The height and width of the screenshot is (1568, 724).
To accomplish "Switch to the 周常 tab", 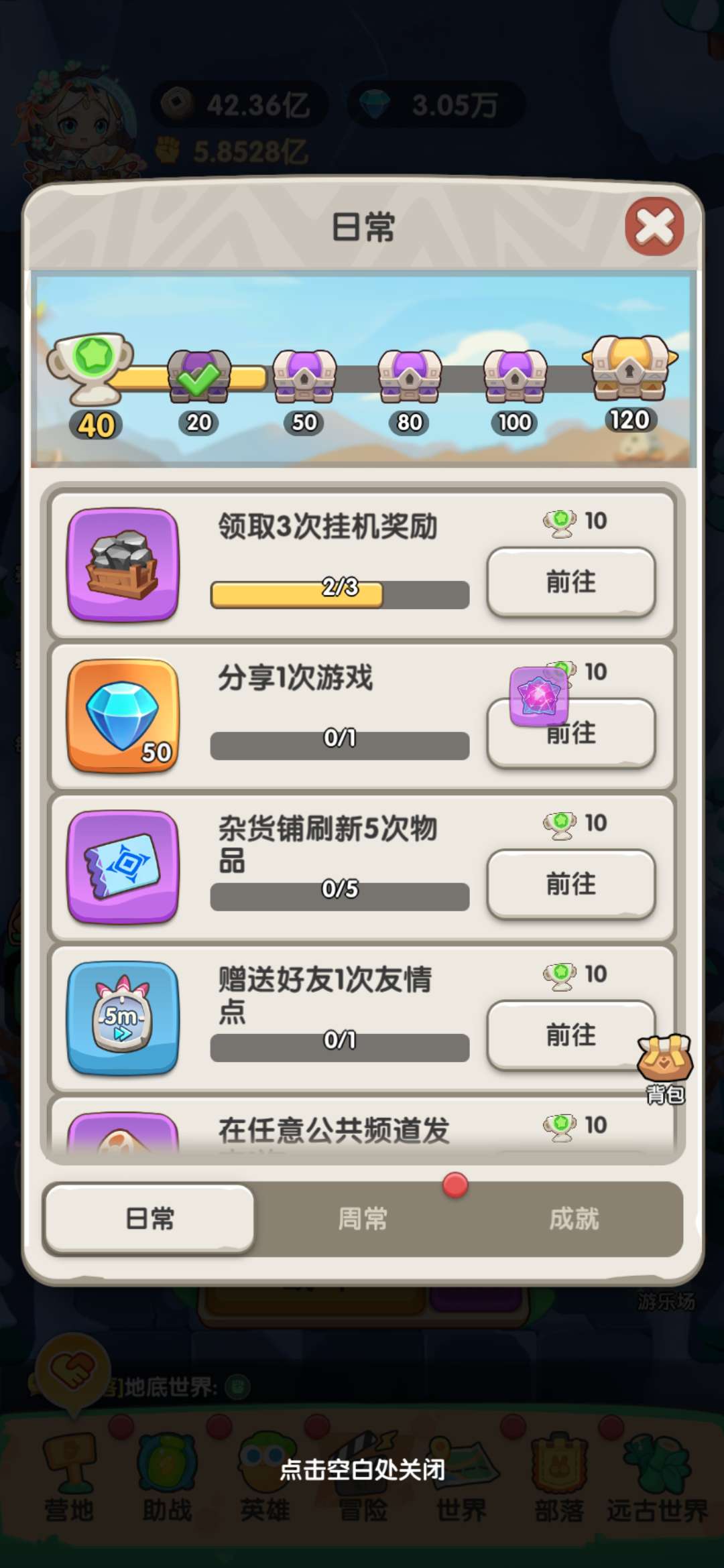I will [363, 1218].
